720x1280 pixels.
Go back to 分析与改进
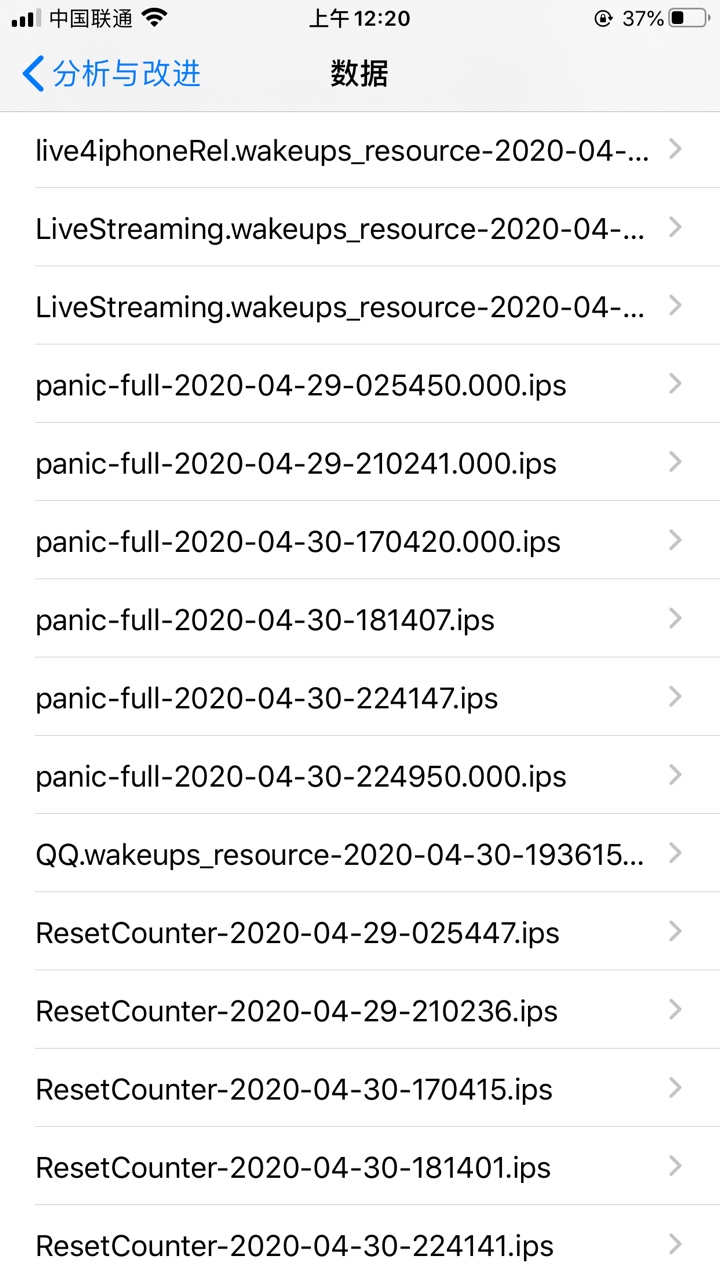pos(111,73)
